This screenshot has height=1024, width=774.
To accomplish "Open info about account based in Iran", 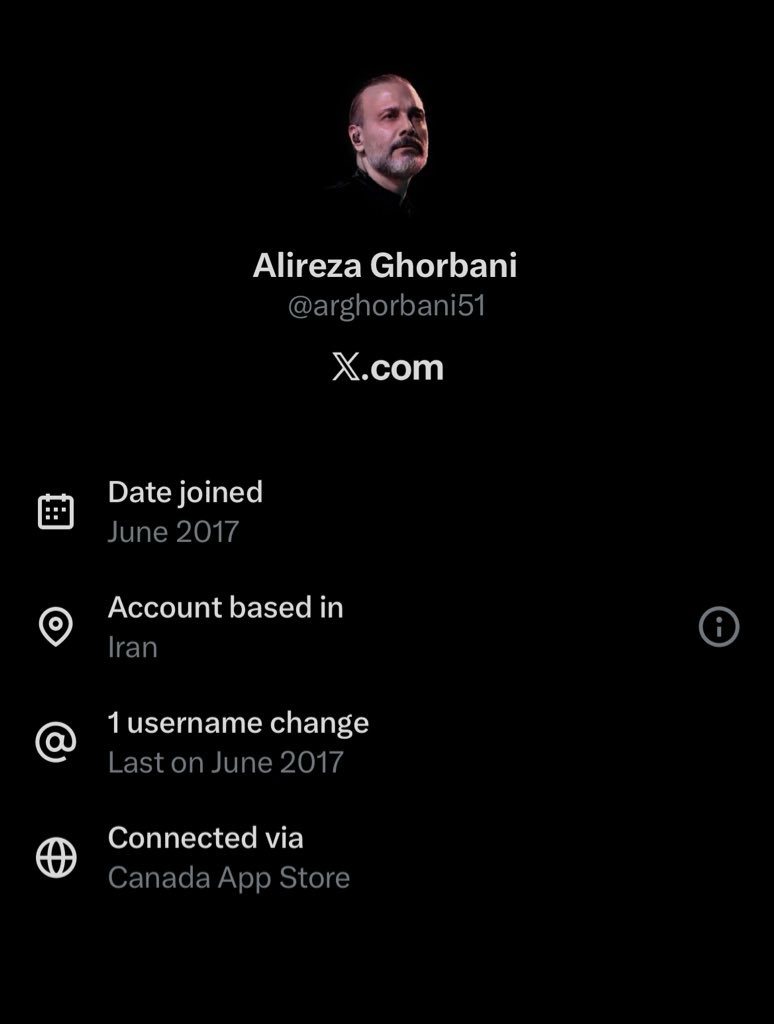I will pyautogui.click(x=718, y=627).
